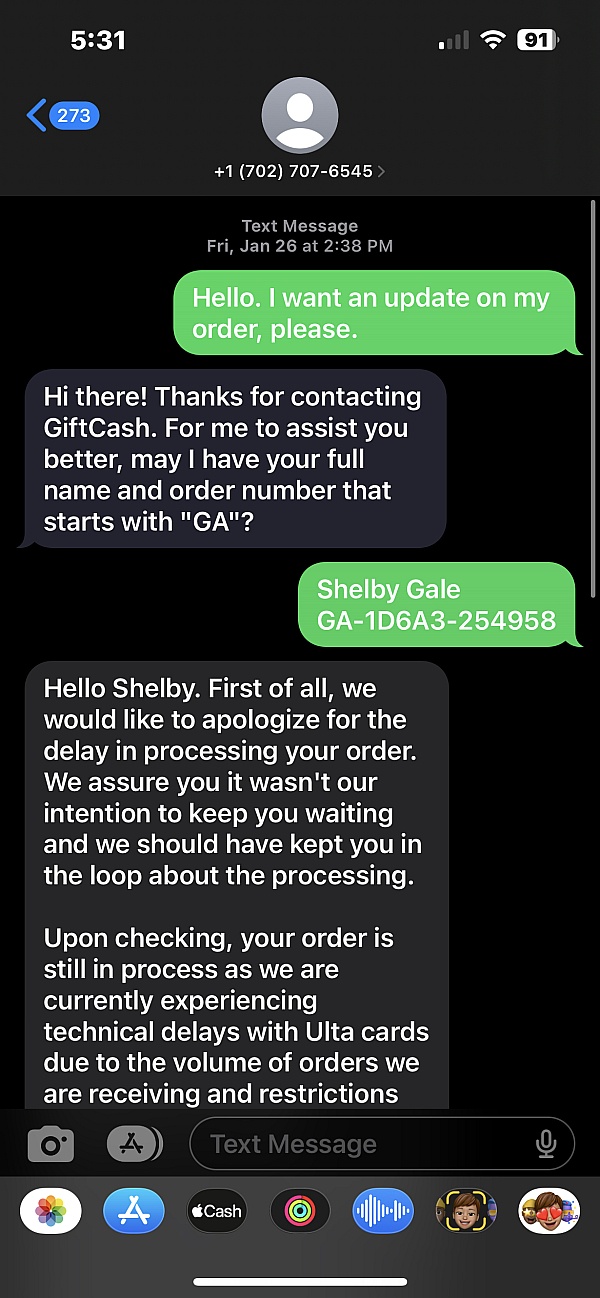This screenshot has width=600, height=1298.
Task: Open the camera to attach a photo
Action: (50, 1144)
